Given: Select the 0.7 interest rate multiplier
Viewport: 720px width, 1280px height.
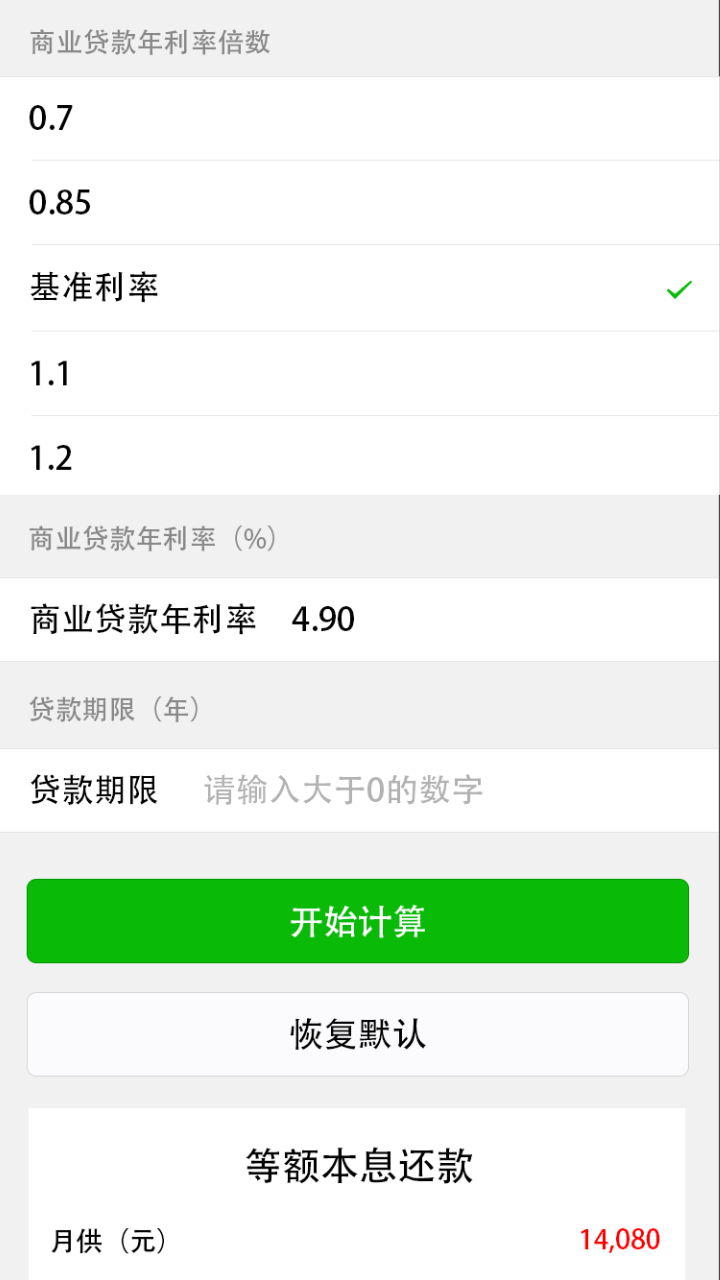Looking at the screenshot, I should pos(360,119).
